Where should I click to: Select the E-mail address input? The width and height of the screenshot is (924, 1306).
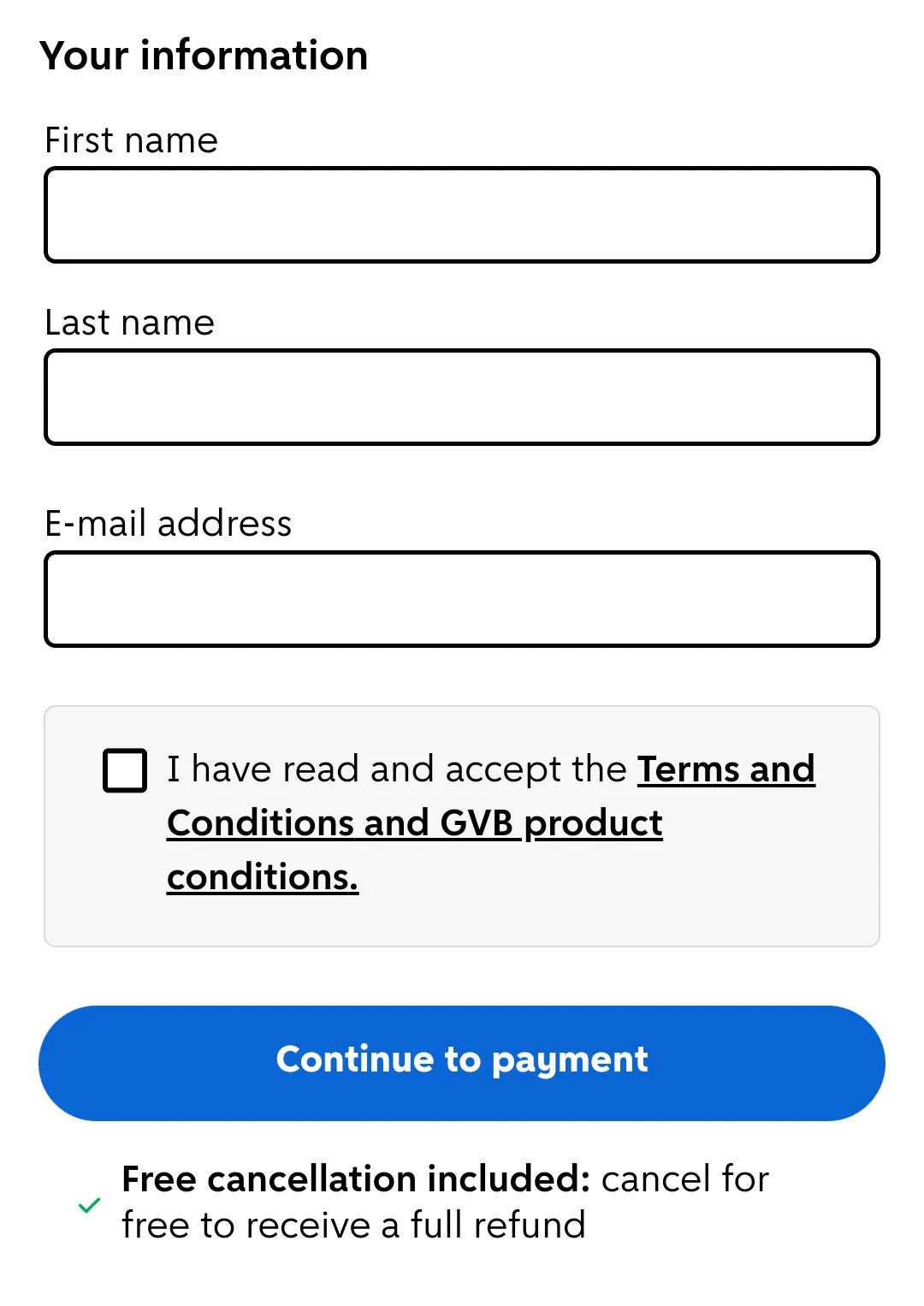coord(462,599)
